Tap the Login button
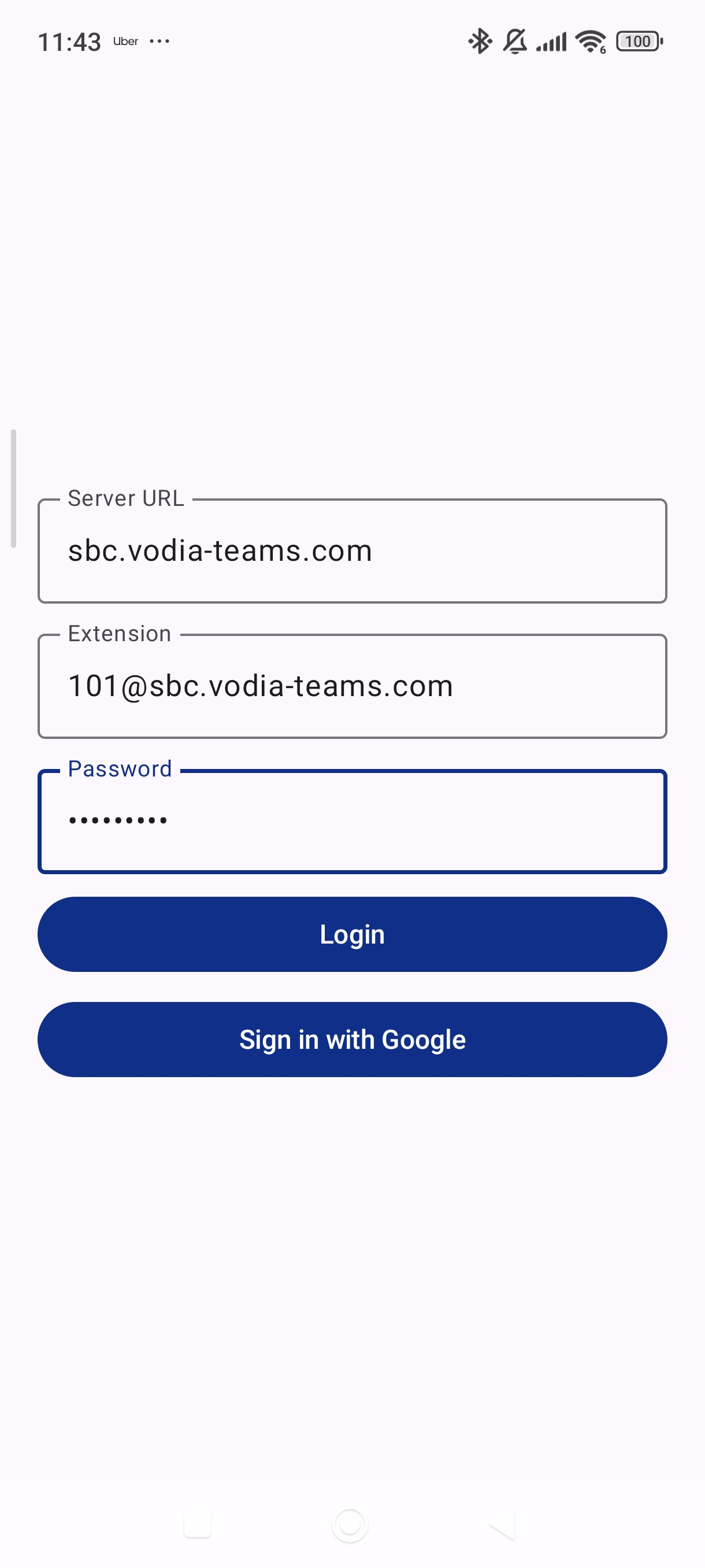The width and height of the screenshot is (705, 1568). (352, 934)
